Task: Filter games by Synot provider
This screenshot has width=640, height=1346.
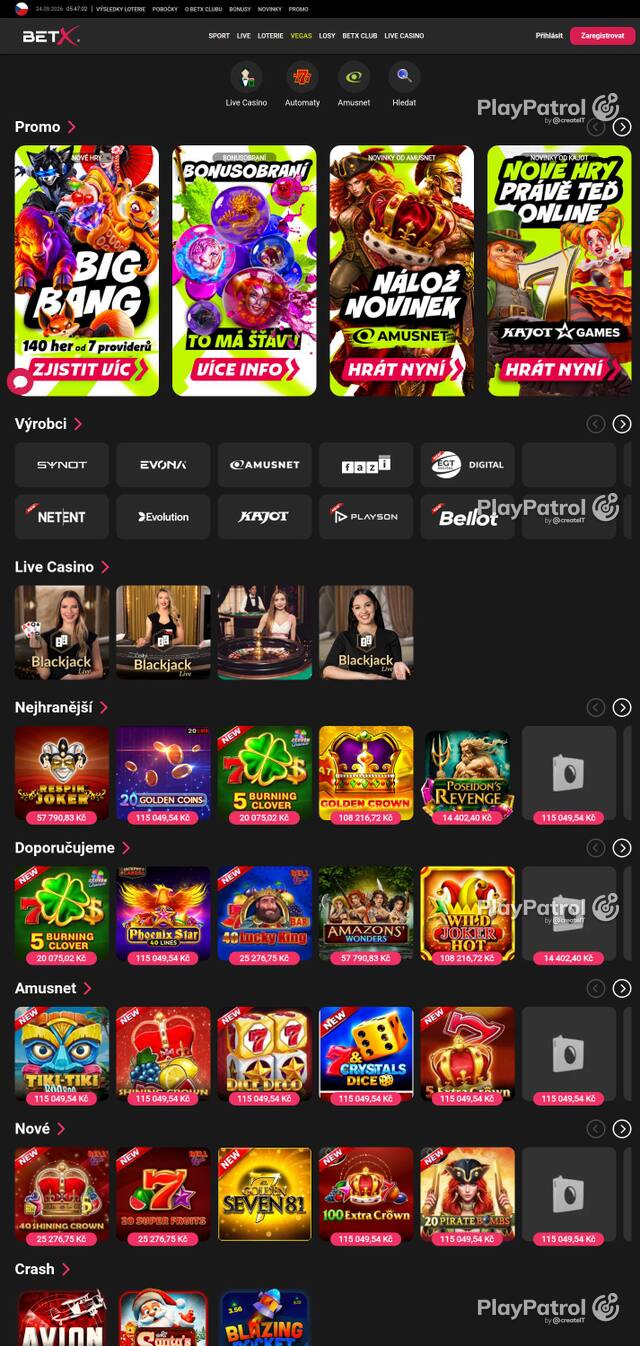Action: tap(62, 465)
